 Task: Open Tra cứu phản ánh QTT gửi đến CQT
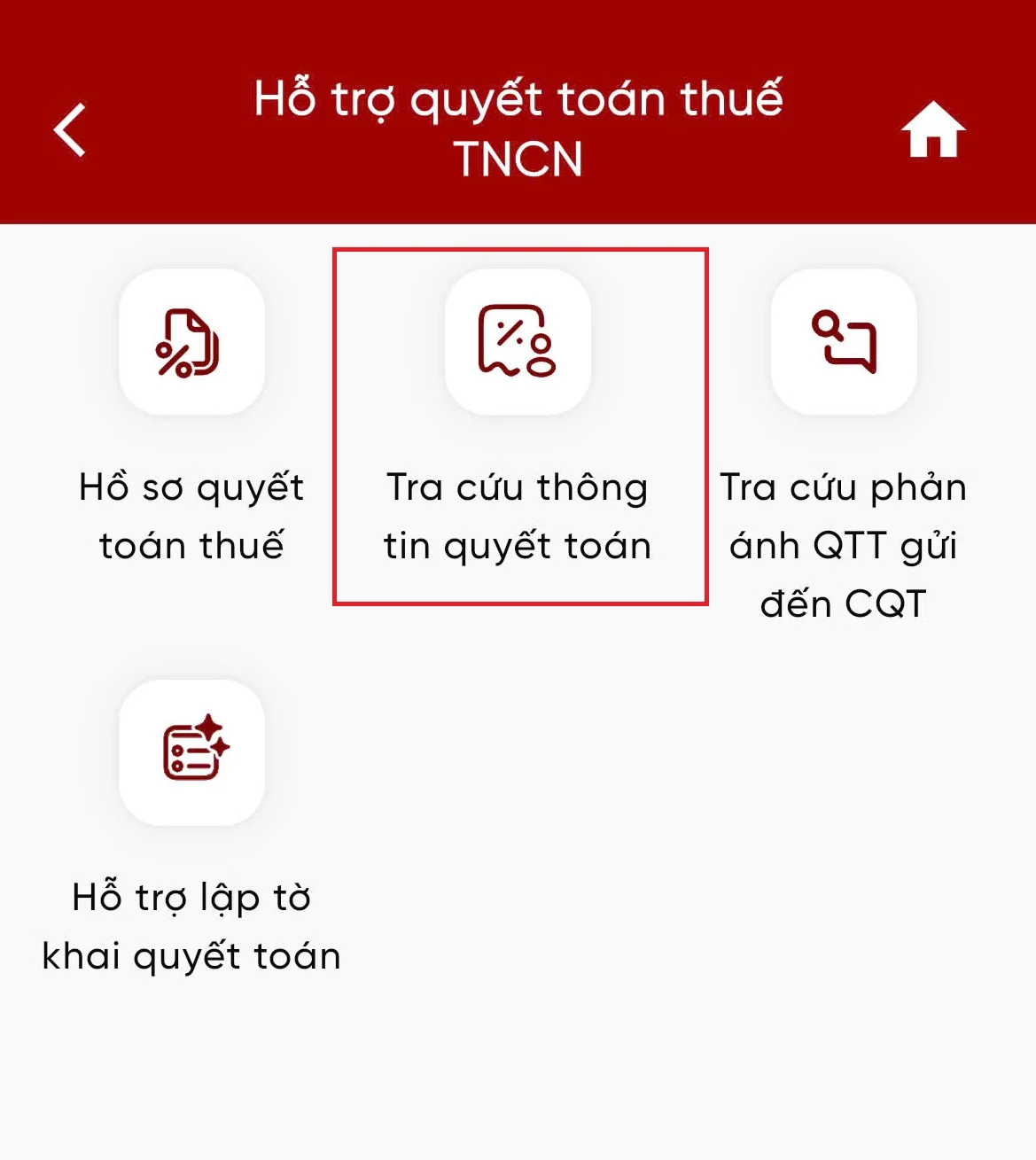844,342
